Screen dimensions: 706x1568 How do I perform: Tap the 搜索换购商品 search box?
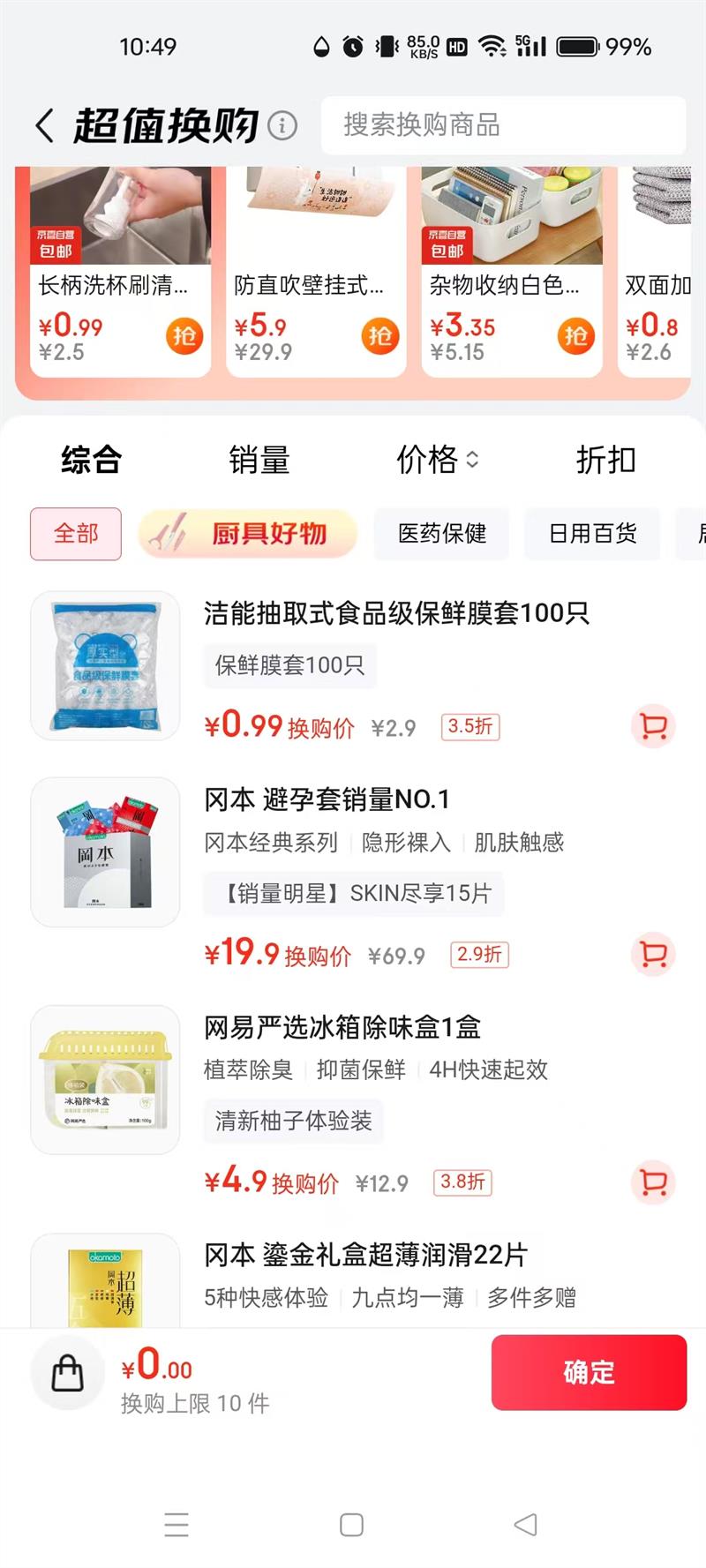(503, 125)
